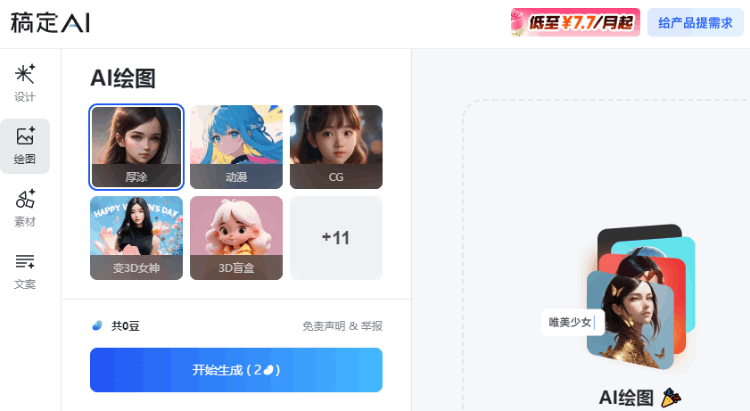Screen dimensions: 750x411
Task: Pick the 动漫 style tile
Action: tap(236, 146)
